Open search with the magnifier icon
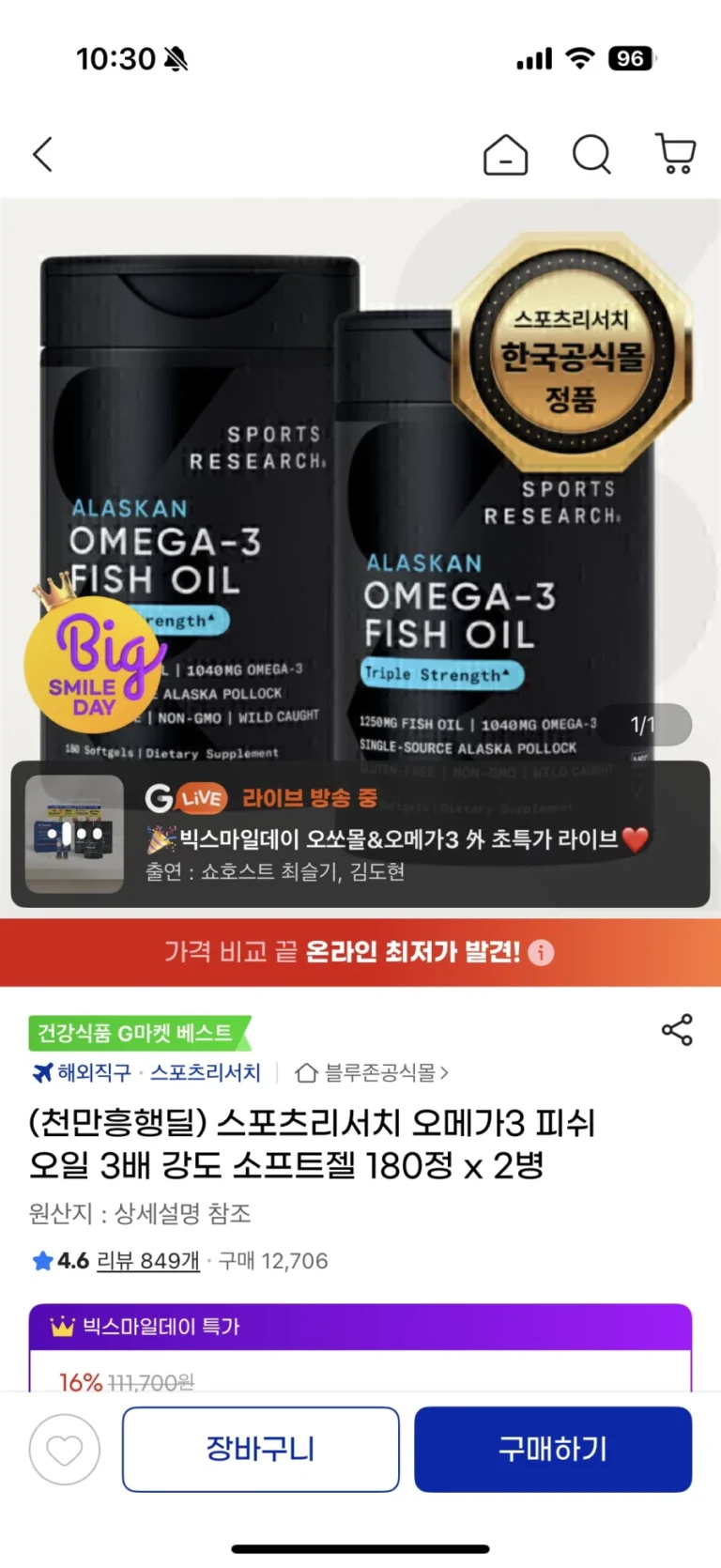Screen dimensions: 721x1568 point(591,154)
